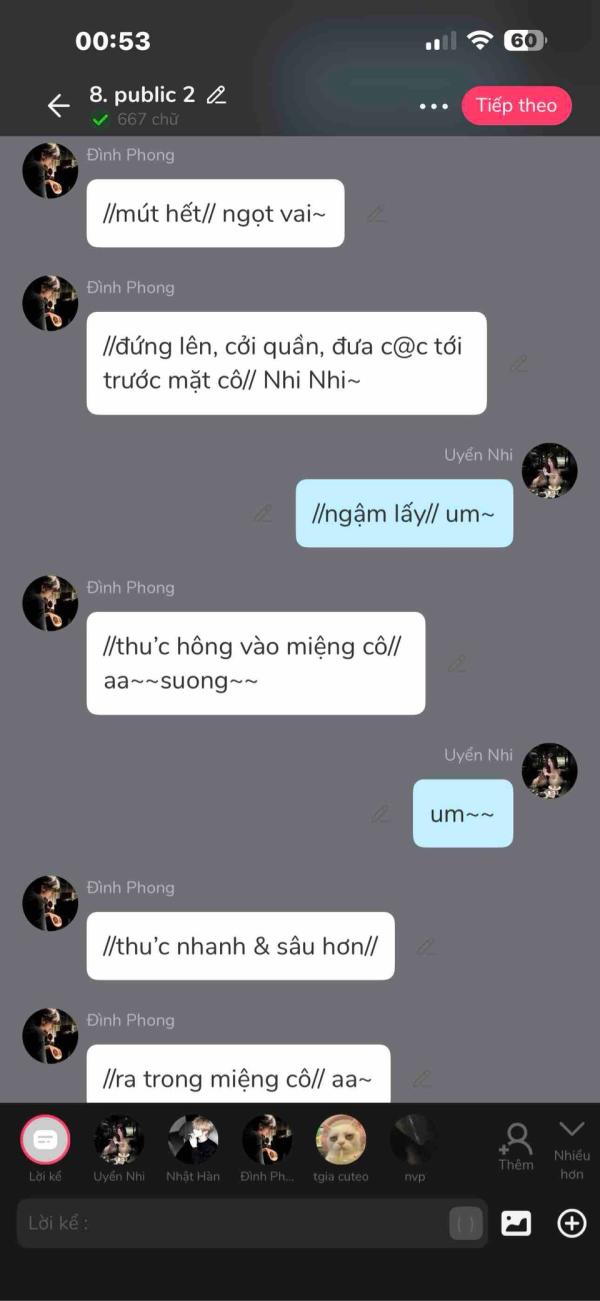This screenshot has height=1301, width=600.
Task: Edit the chapter title '8. public 2'
Action: pos(216,96)
